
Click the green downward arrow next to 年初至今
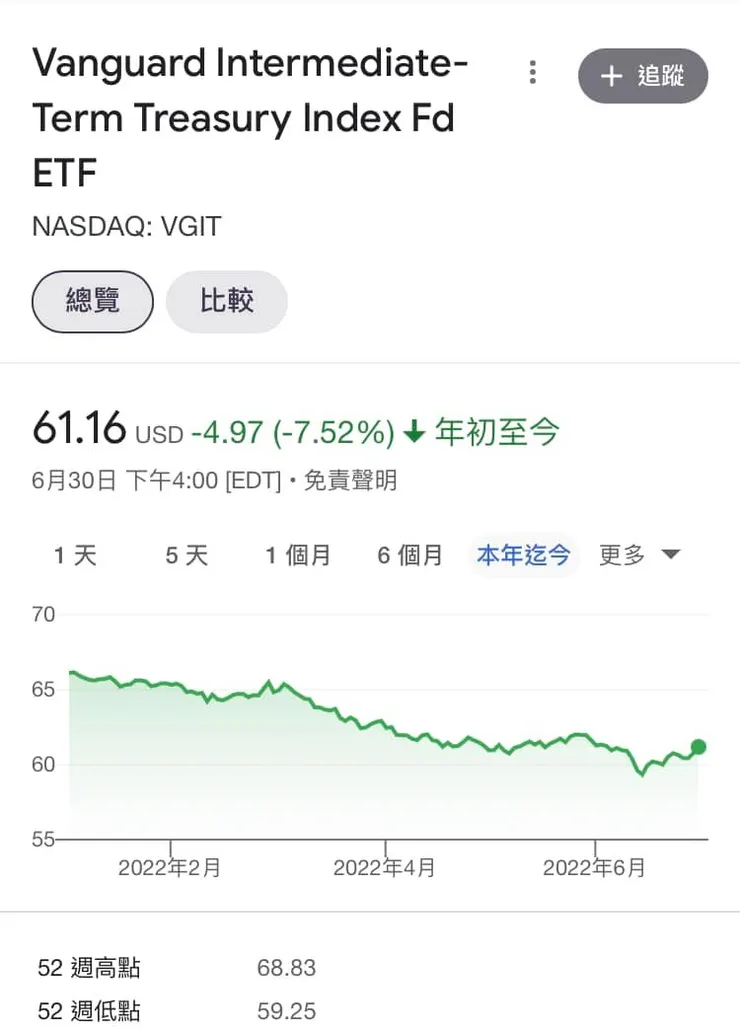tap(416, 432)
